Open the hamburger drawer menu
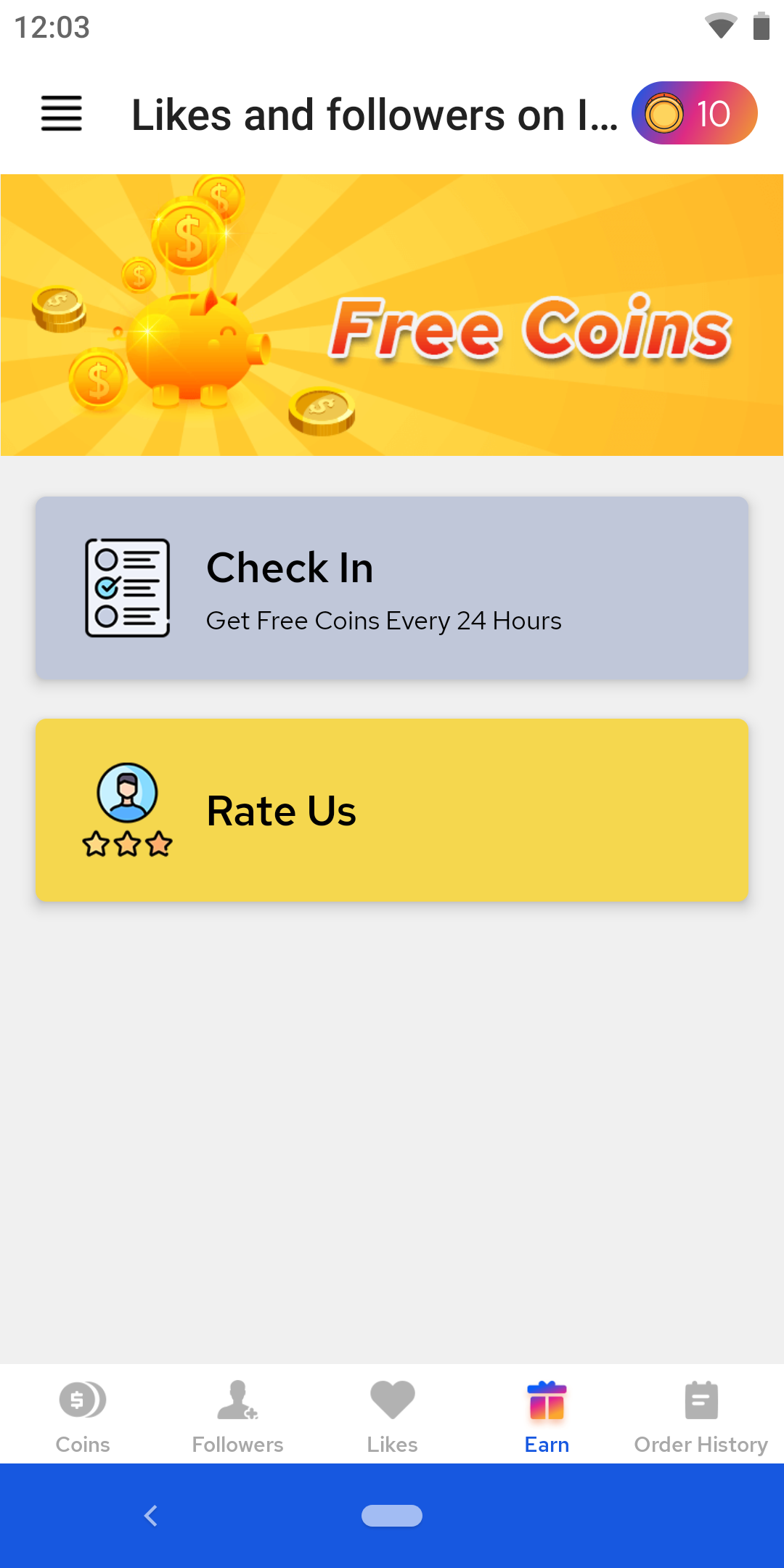 61,113
